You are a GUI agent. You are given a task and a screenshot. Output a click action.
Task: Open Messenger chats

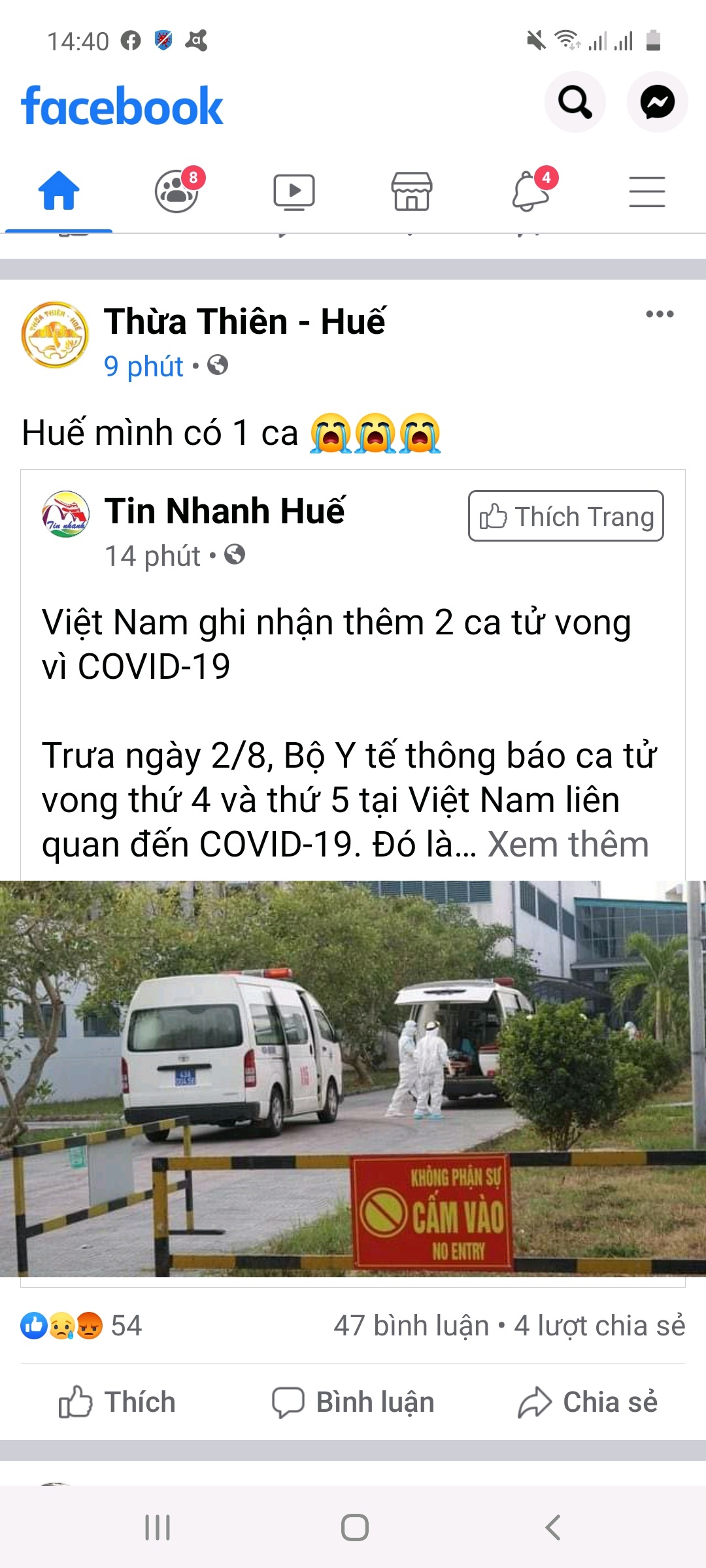(657, 103)
